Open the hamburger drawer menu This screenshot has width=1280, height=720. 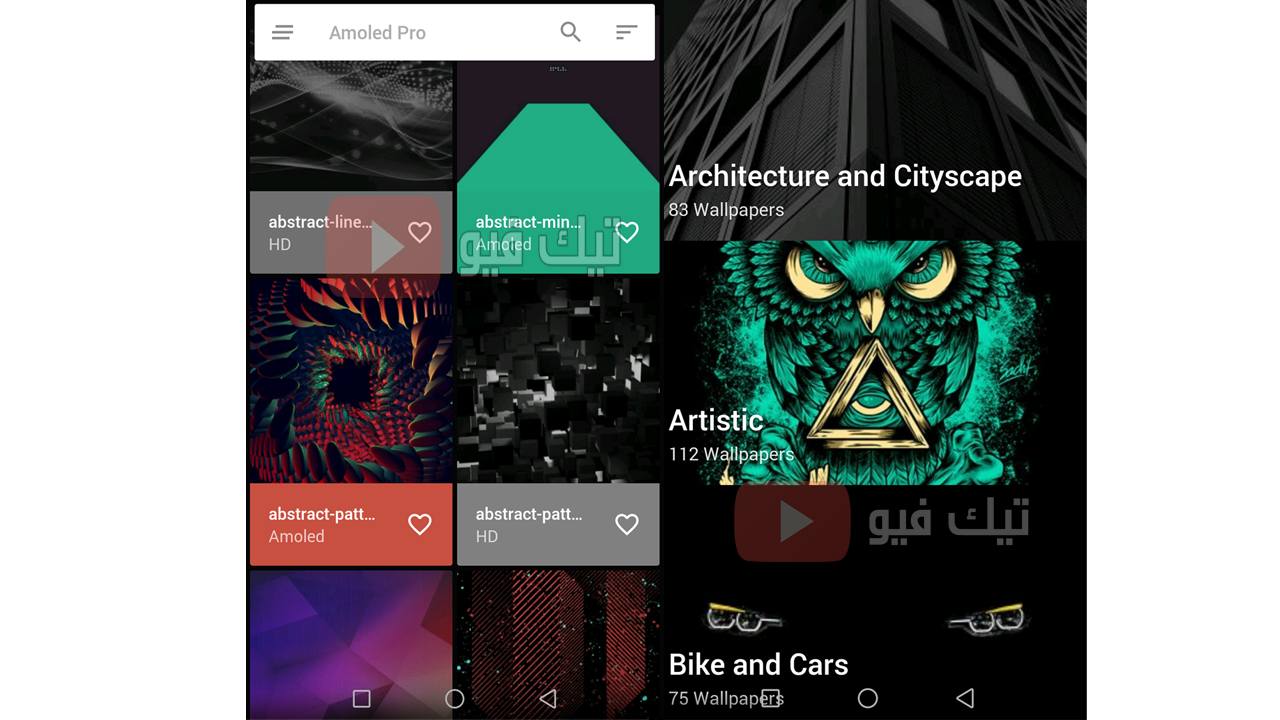283,33
